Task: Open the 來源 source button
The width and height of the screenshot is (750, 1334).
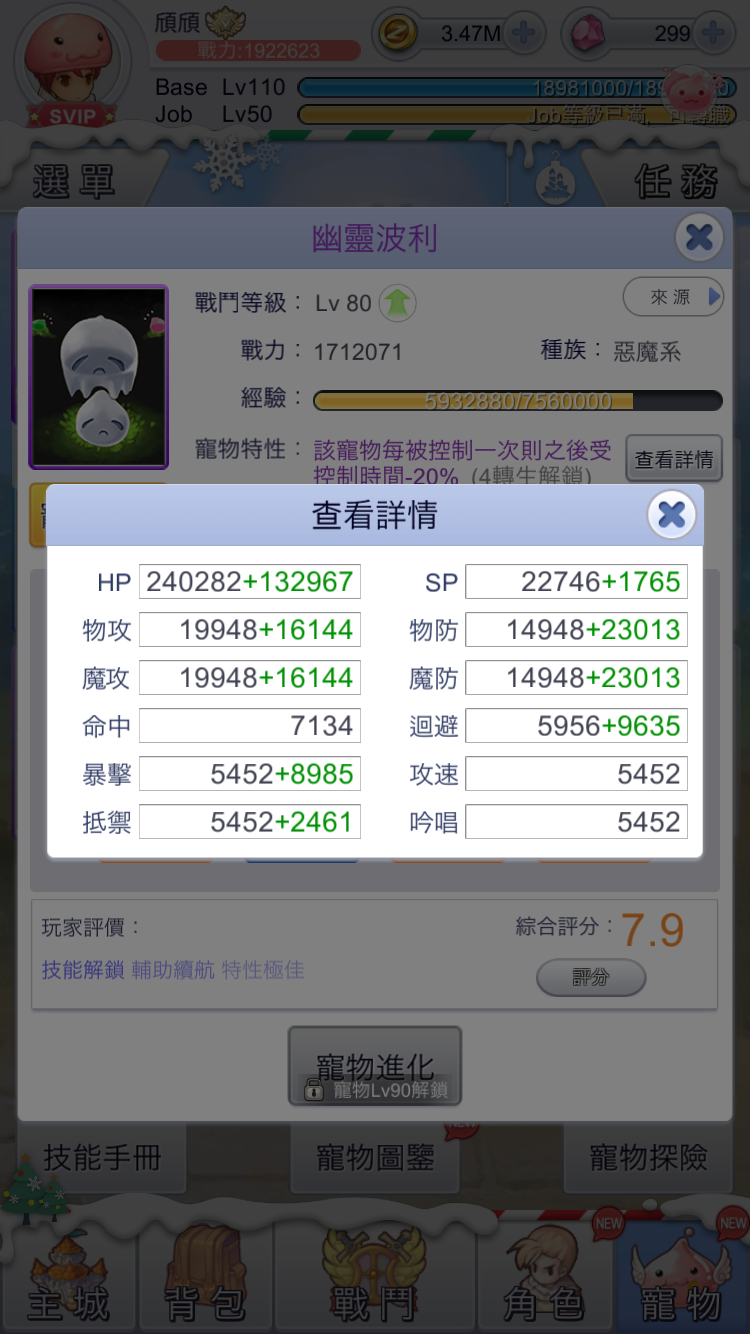Action: 673,297
